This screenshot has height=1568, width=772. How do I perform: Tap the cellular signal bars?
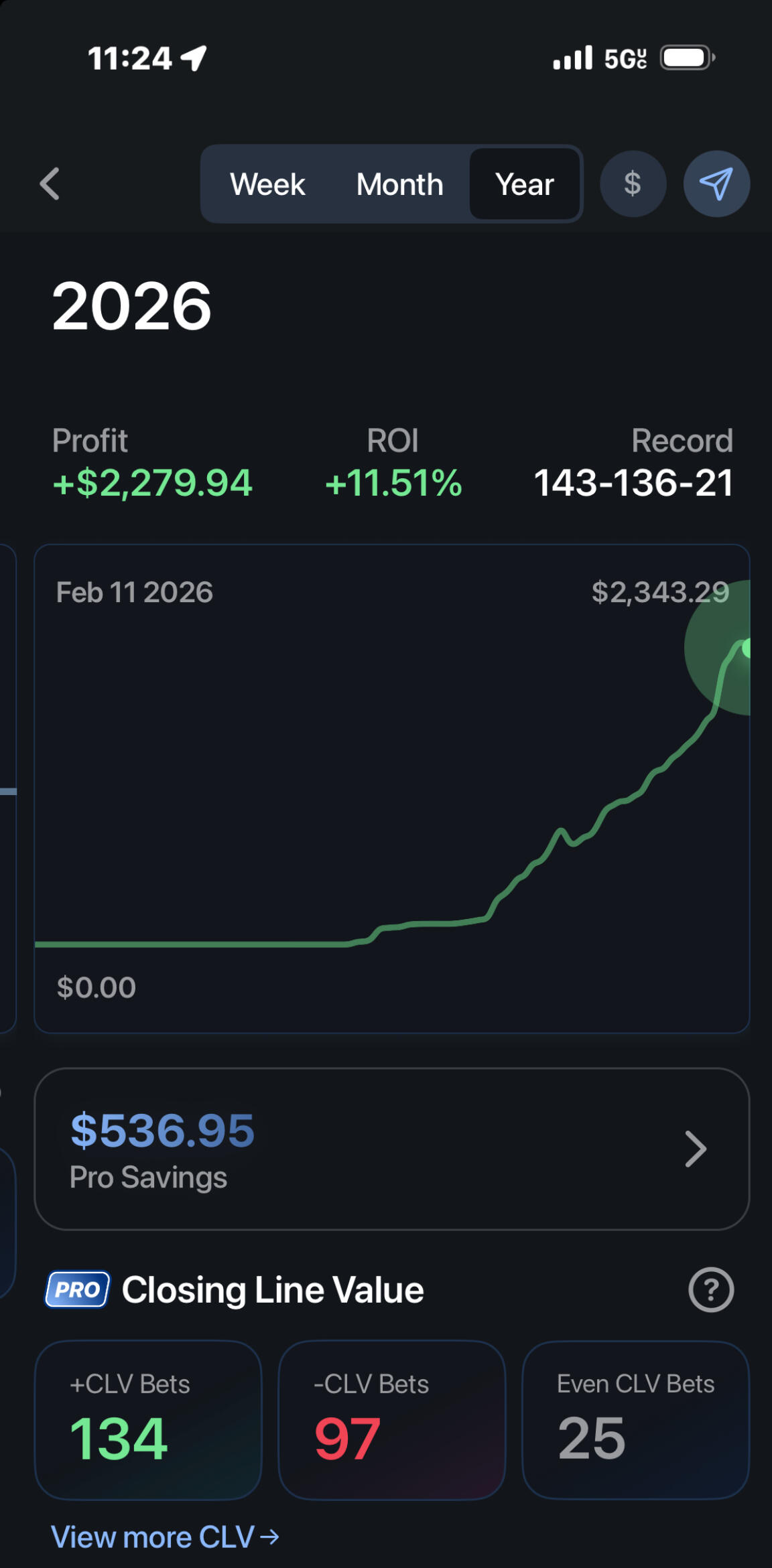pos(574,57)
